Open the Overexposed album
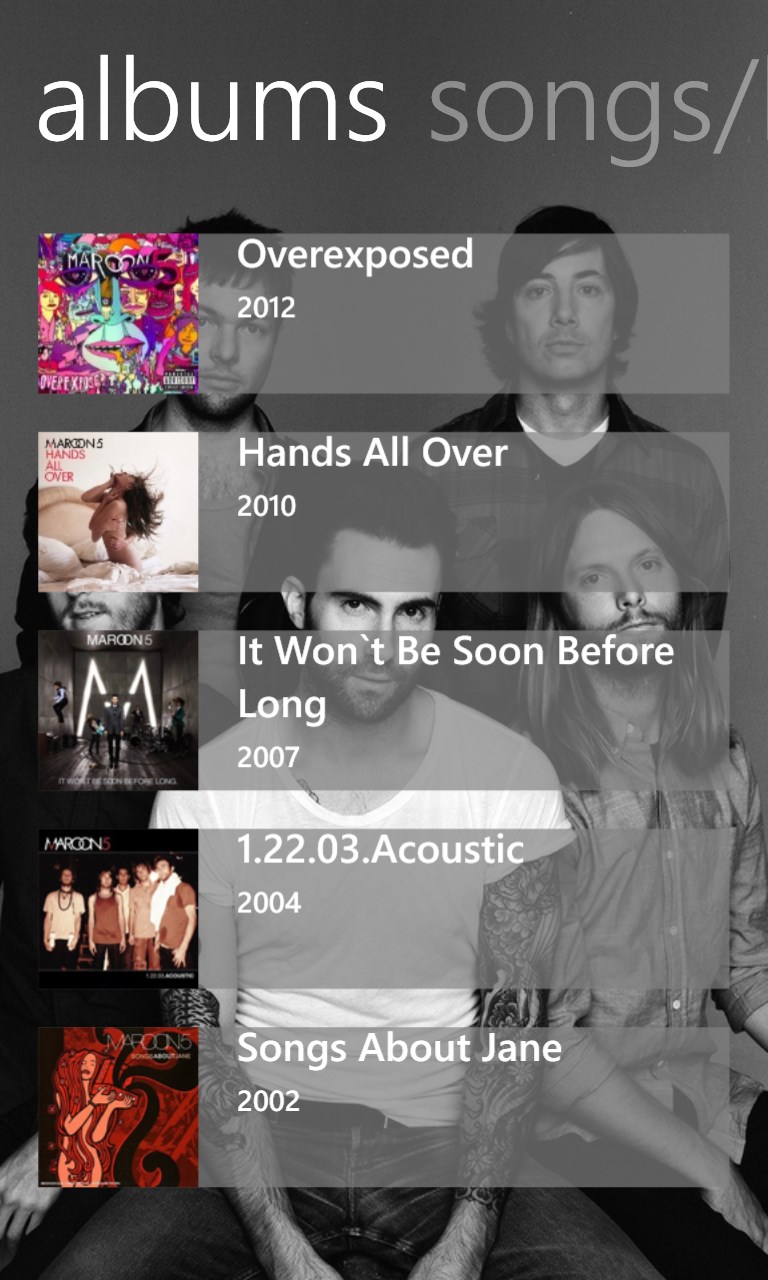 383,313
